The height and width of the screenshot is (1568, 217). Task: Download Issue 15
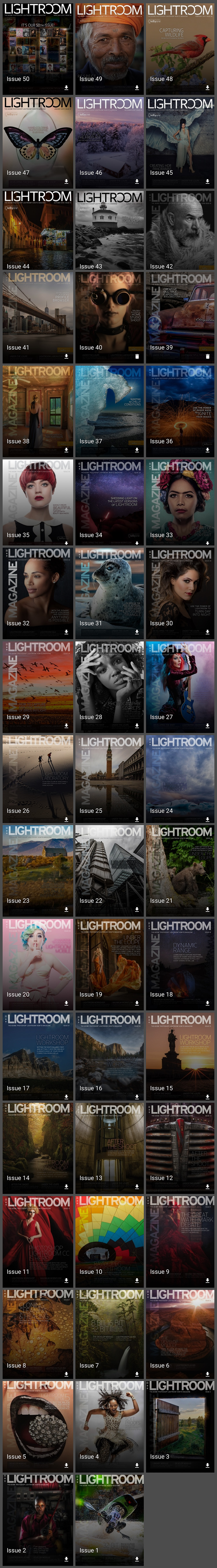click(x=207, y=1098)
